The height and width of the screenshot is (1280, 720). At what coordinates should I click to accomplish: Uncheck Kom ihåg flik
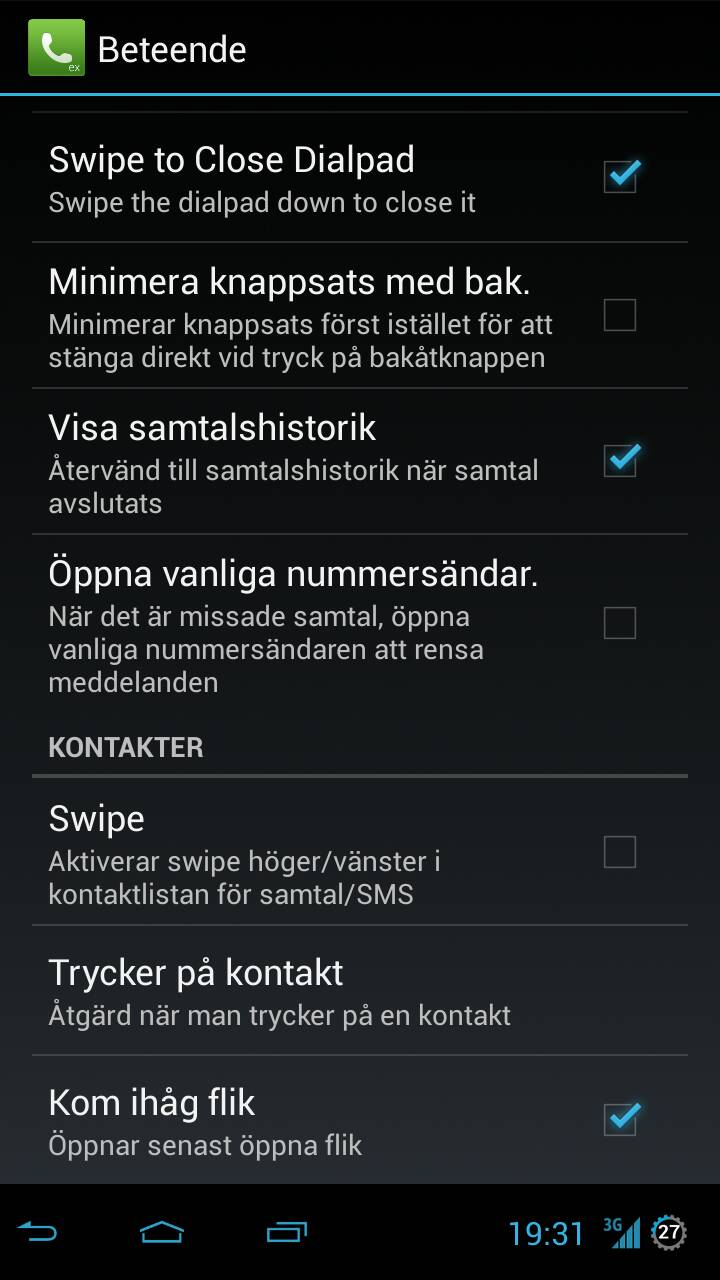pyautogui.click(x=620, y=1119)
